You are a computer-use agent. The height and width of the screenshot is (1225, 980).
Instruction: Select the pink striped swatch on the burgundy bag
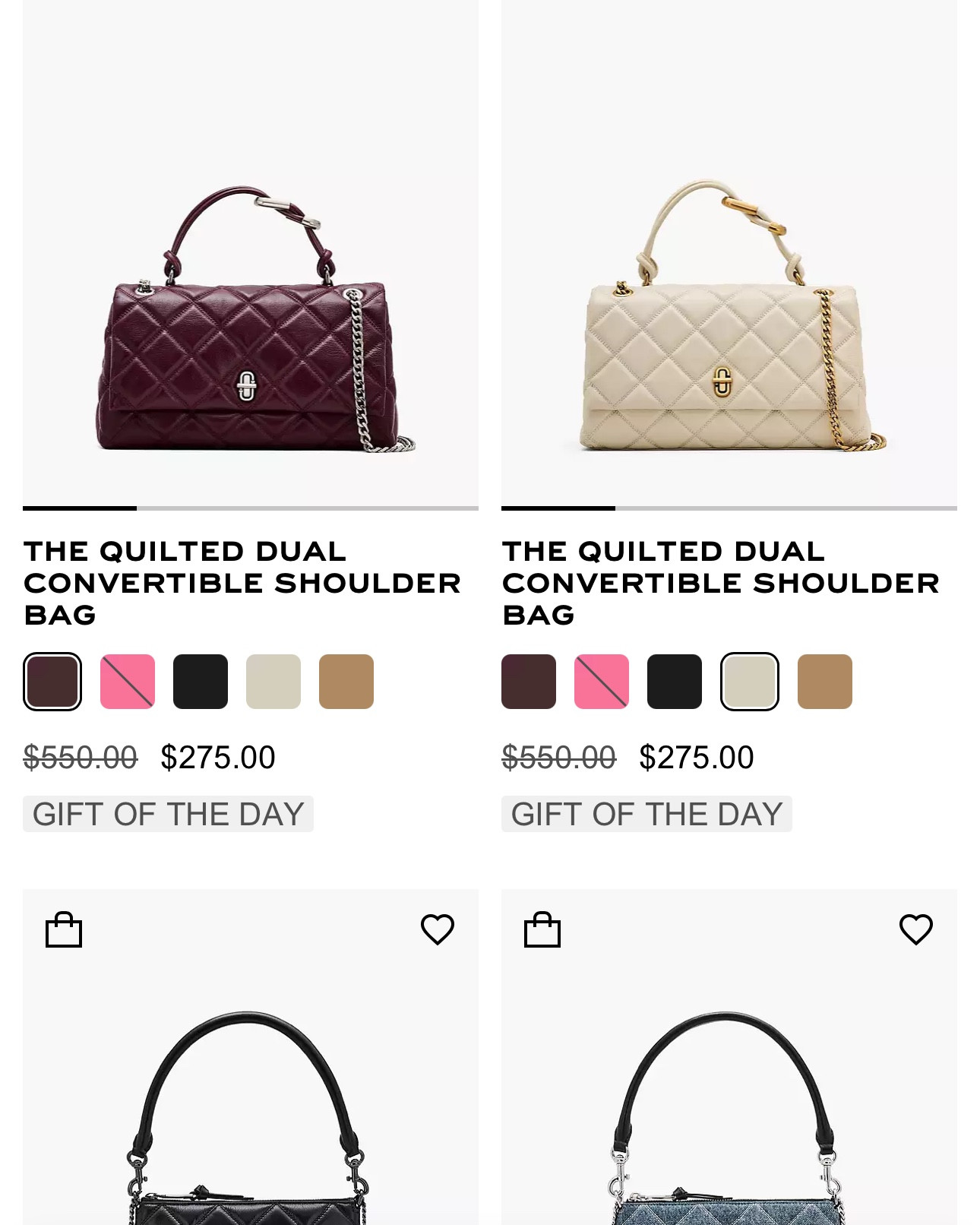click(128, 680)
